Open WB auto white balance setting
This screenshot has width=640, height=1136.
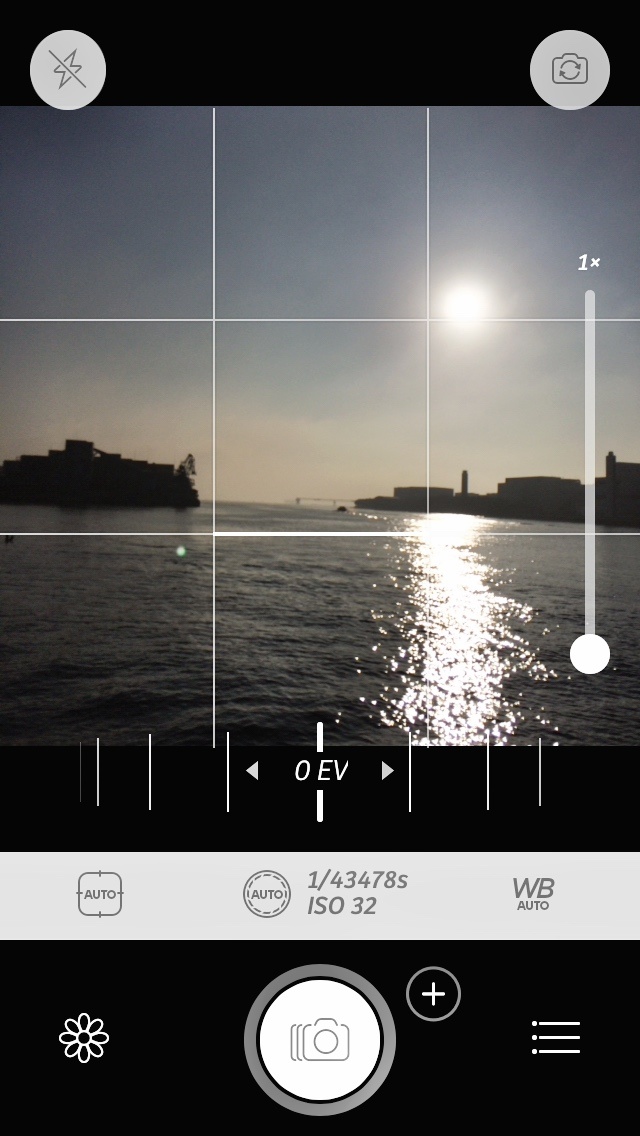(x=532, y=894)
